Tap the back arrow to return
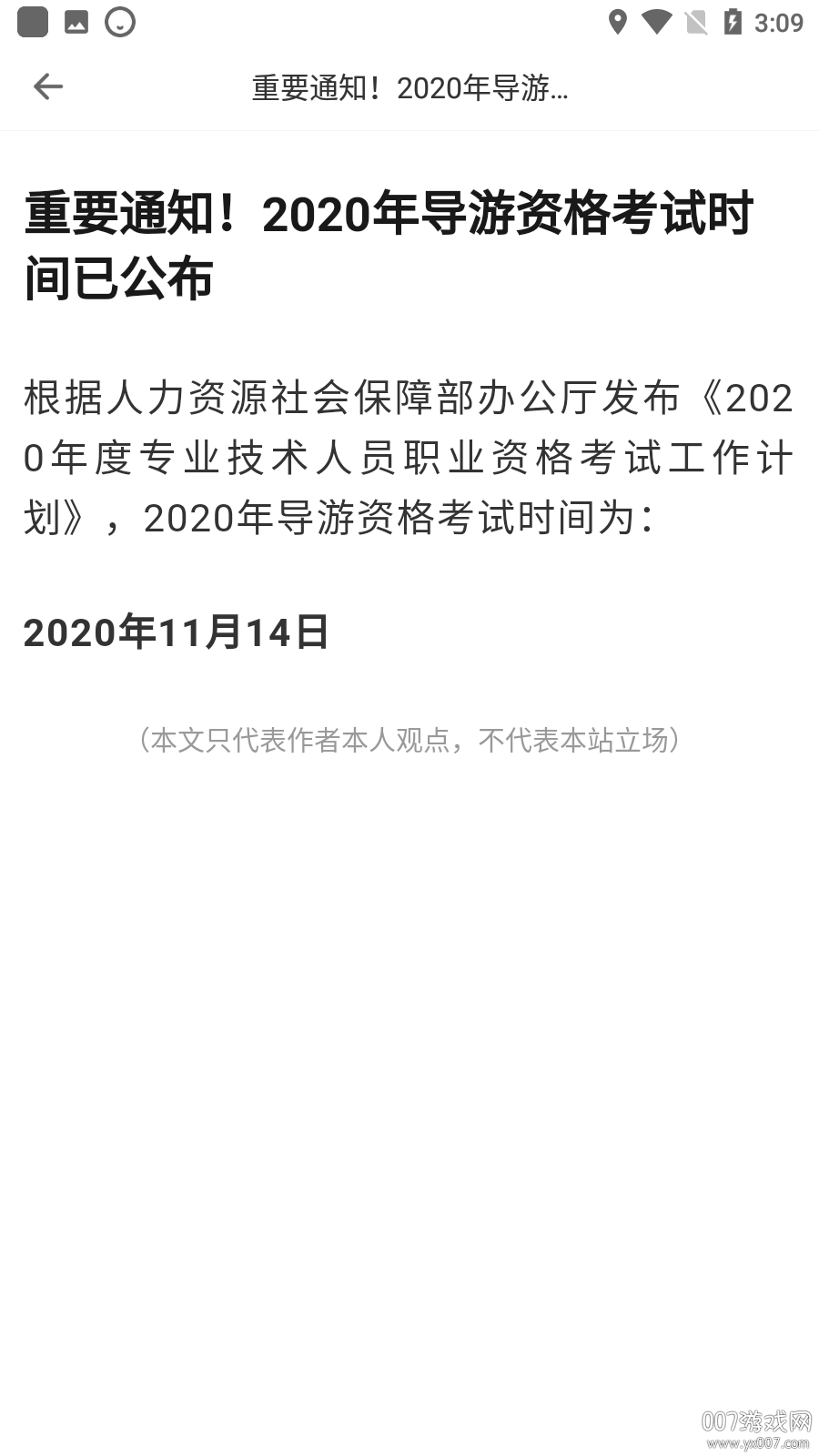This screenshot has height=1456, width=819. point(48,86)
